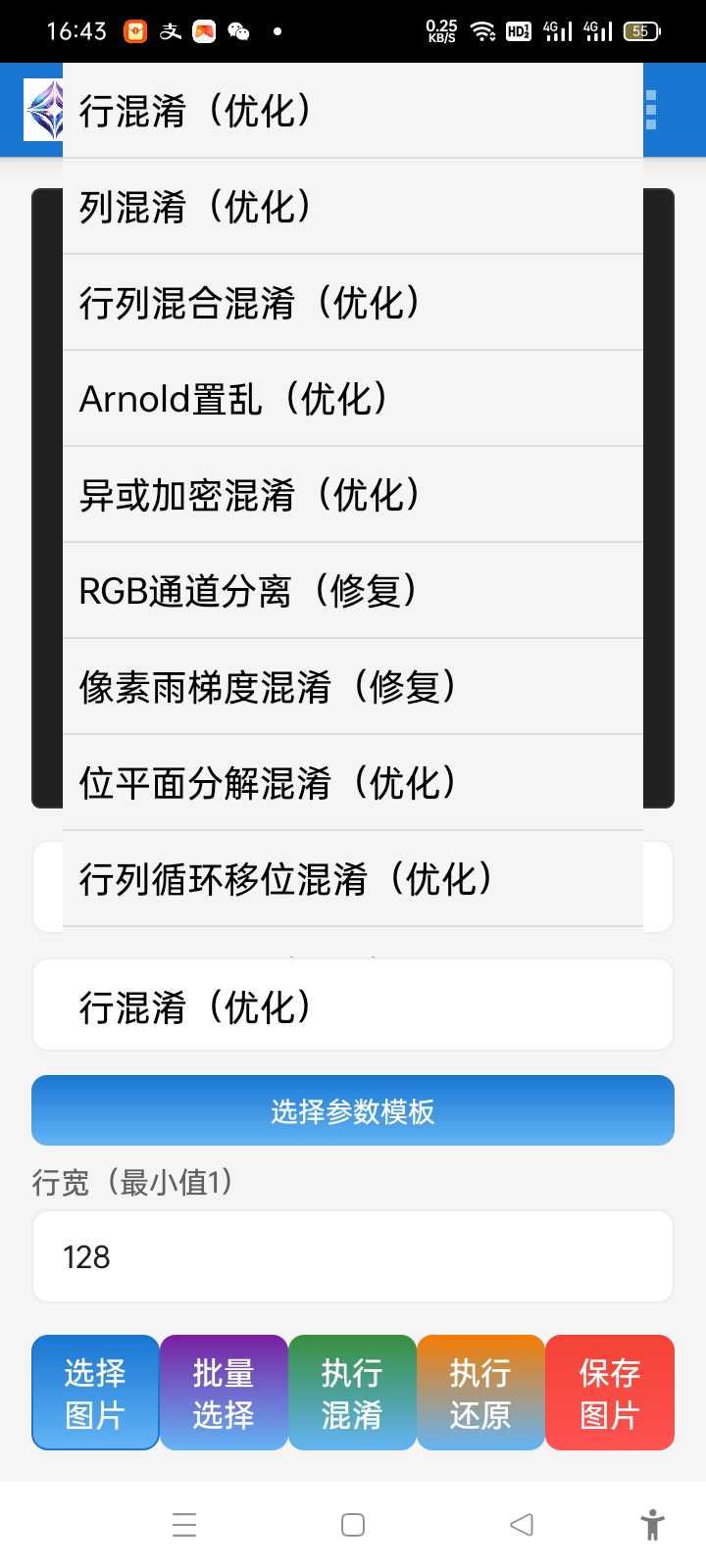Open 批量选择 for batch selection

pos(224,1393)
